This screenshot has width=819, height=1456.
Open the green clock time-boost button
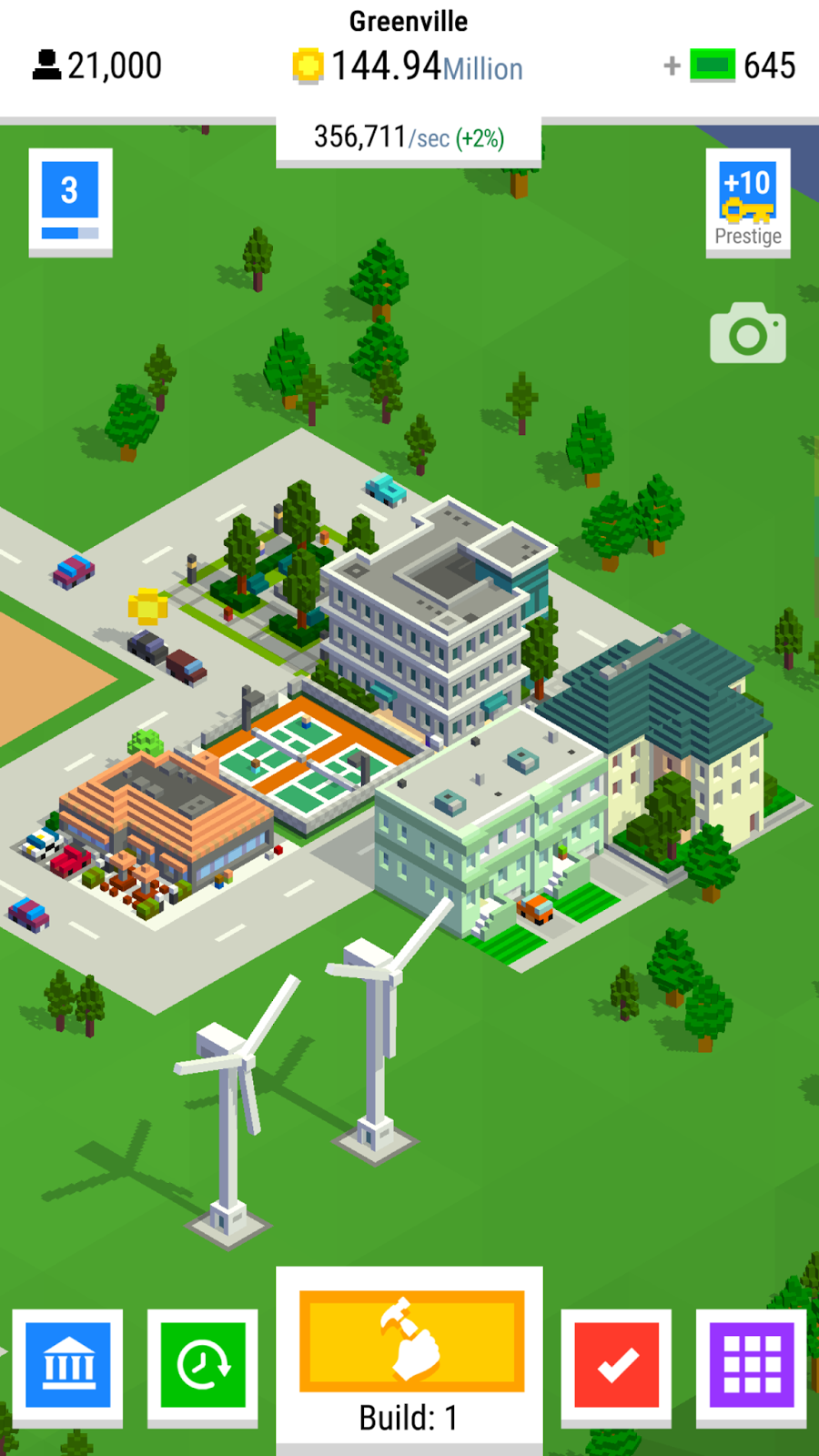pyautogui.click(x=203, y=1367)
